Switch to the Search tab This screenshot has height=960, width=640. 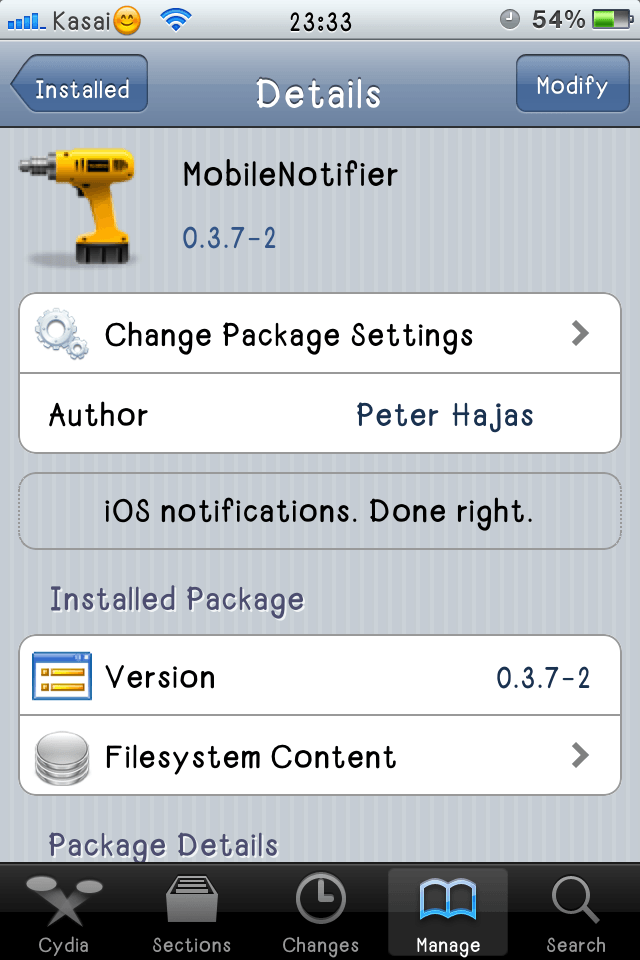[x=576, y=914]
